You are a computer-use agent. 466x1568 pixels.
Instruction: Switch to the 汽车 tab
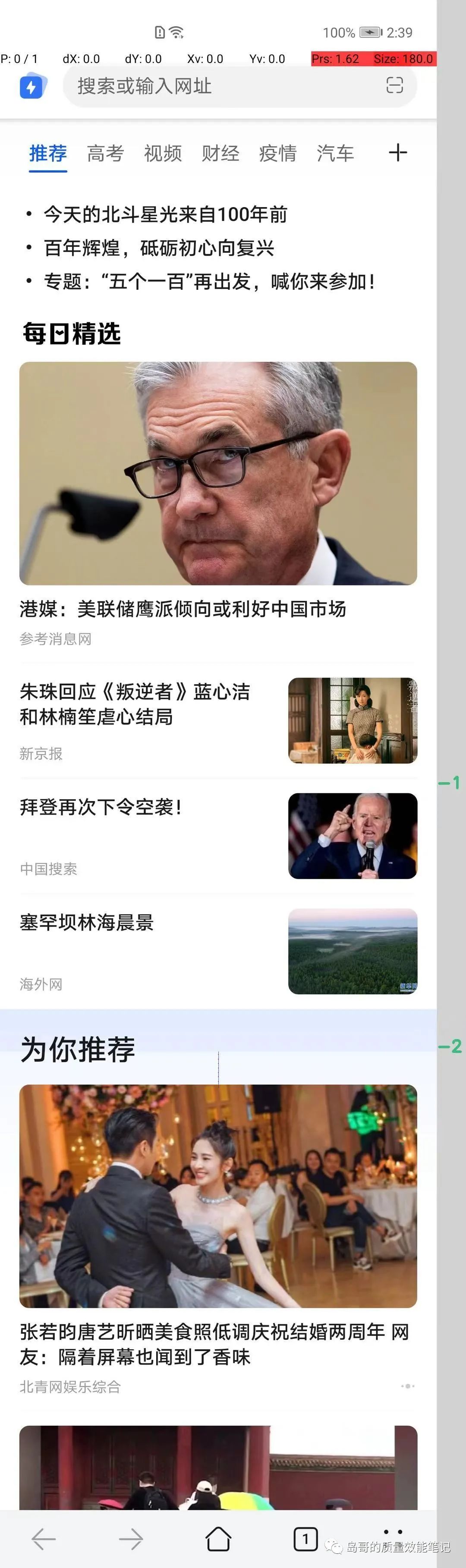(335, 154)
